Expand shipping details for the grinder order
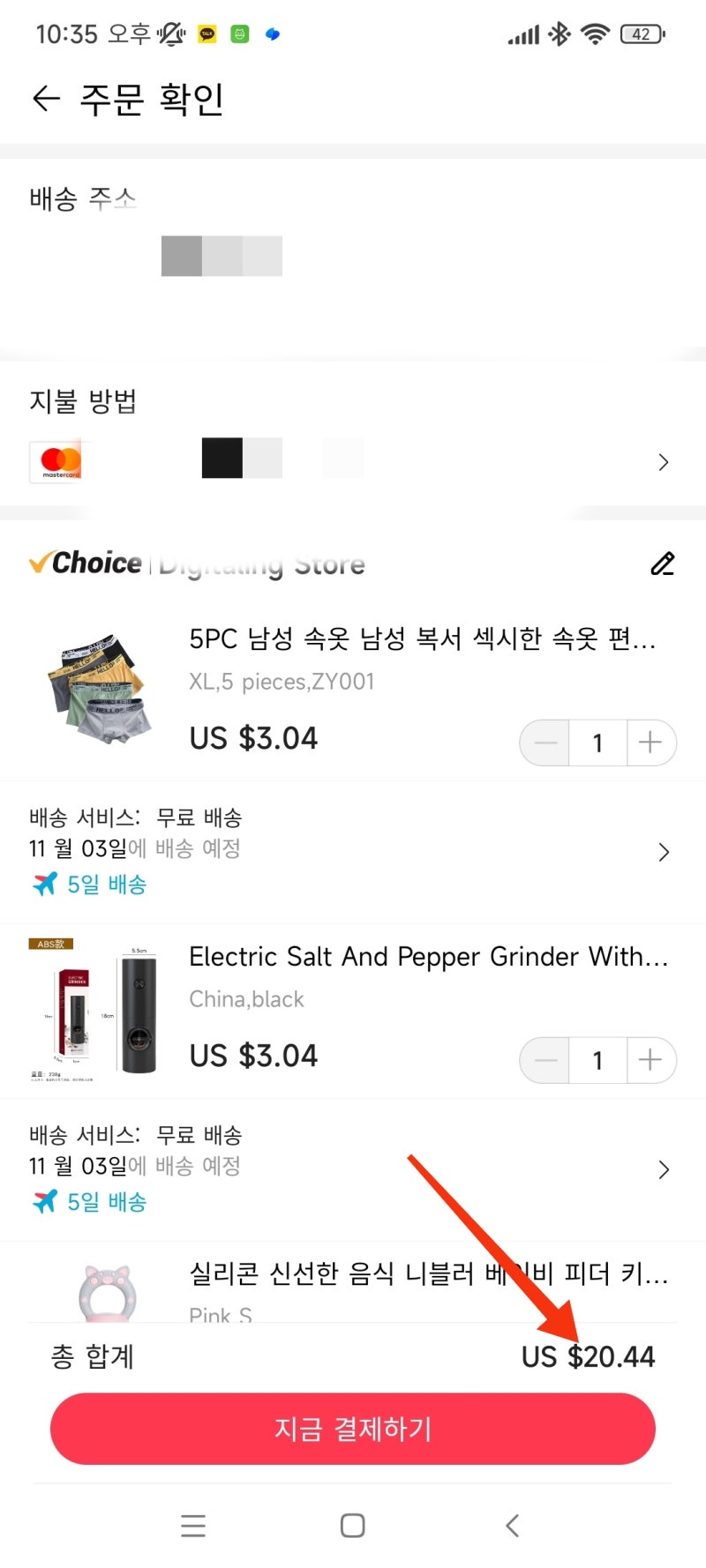706x1568 pixels. (664, 1169)
